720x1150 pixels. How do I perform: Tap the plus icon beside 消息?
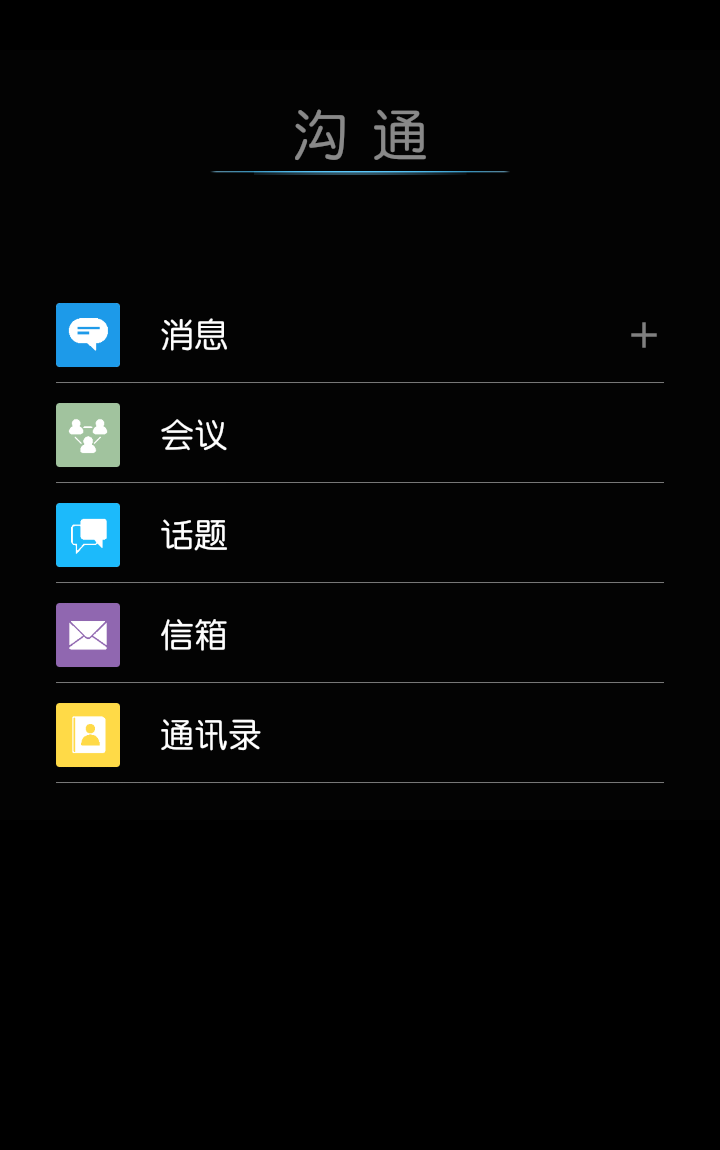tap(643, 335)
